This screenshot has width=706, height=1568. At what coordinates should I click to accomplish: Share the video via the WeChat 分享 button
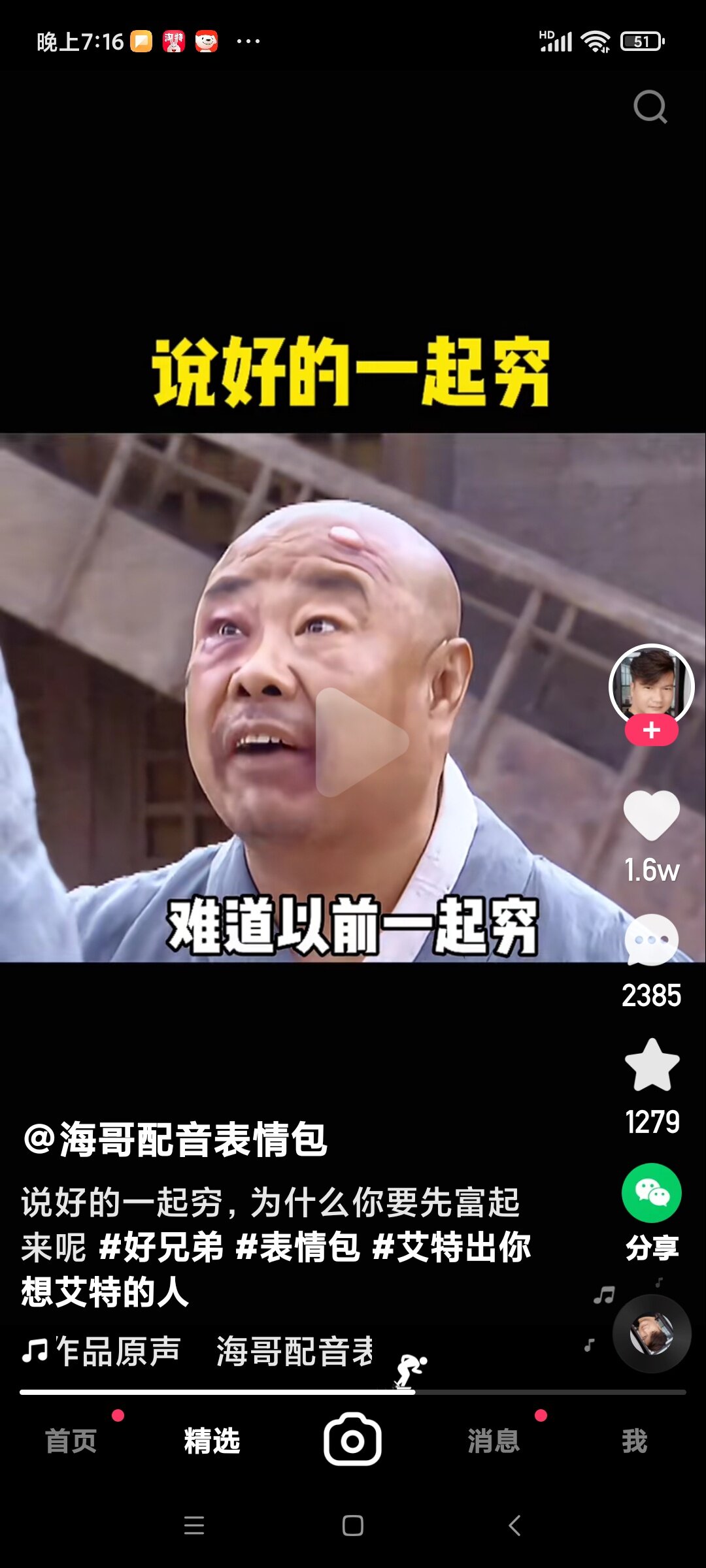pyautogui.click(x=651, y=1194)
